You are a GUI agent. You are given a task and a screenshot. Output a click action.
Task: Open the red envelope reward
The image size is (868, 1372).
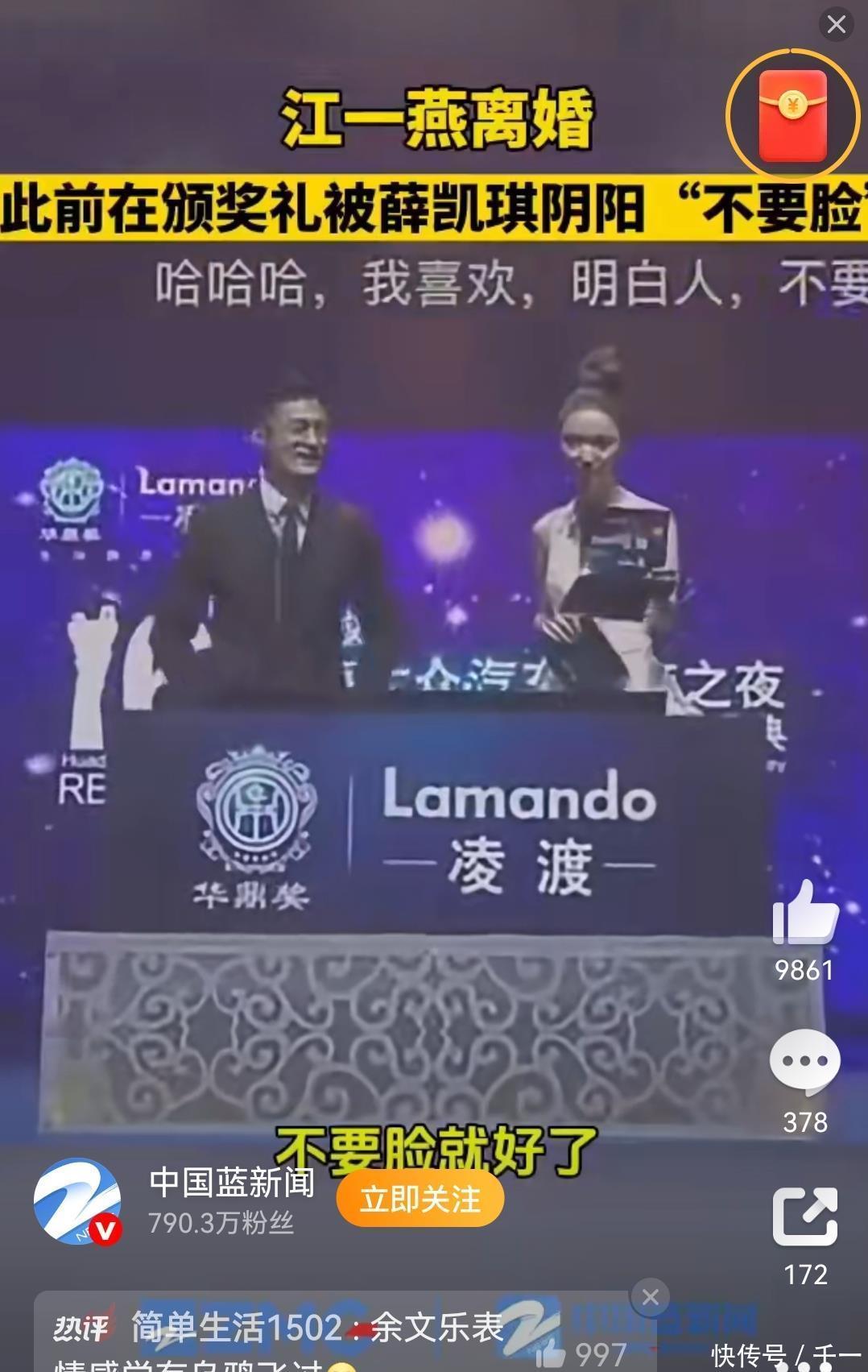[793, 115]
